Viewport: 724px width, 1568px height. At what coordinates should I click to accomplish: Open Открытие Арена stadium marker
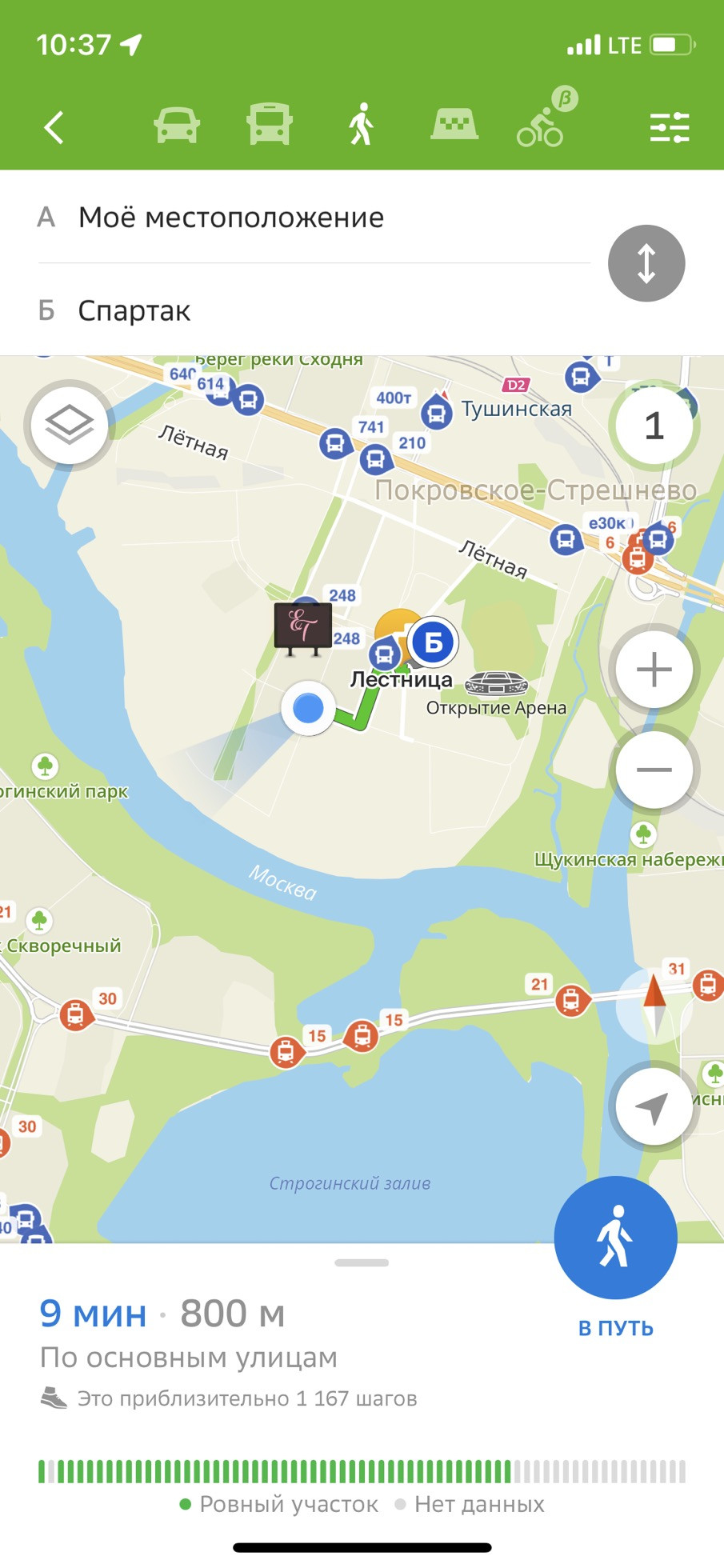click(x=497, y=685)
